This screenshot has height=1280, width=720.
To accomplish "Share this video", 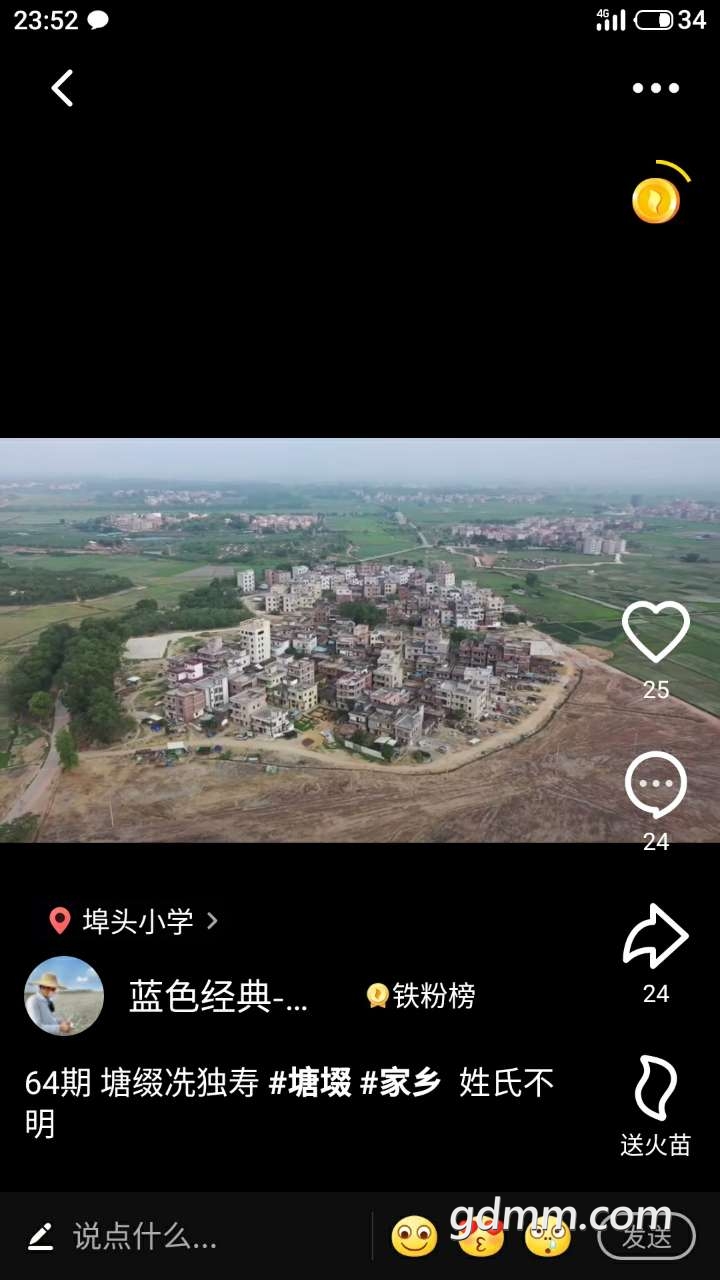I will pyautogui.click(x=656, y=937).
